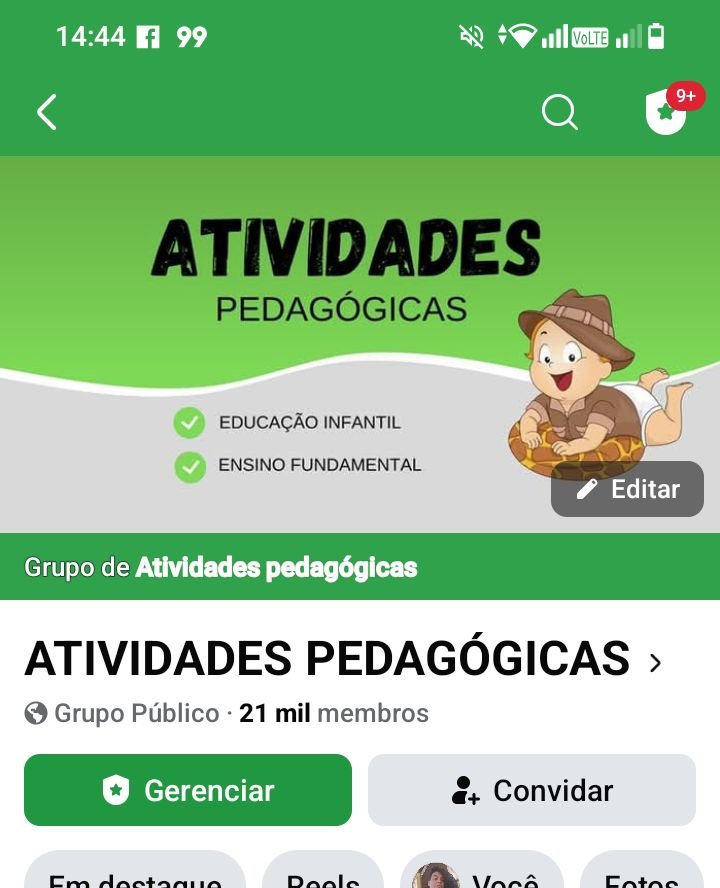Open the admin shield with 9+ badge
The image size is (720, 888).
click(667, 112)
